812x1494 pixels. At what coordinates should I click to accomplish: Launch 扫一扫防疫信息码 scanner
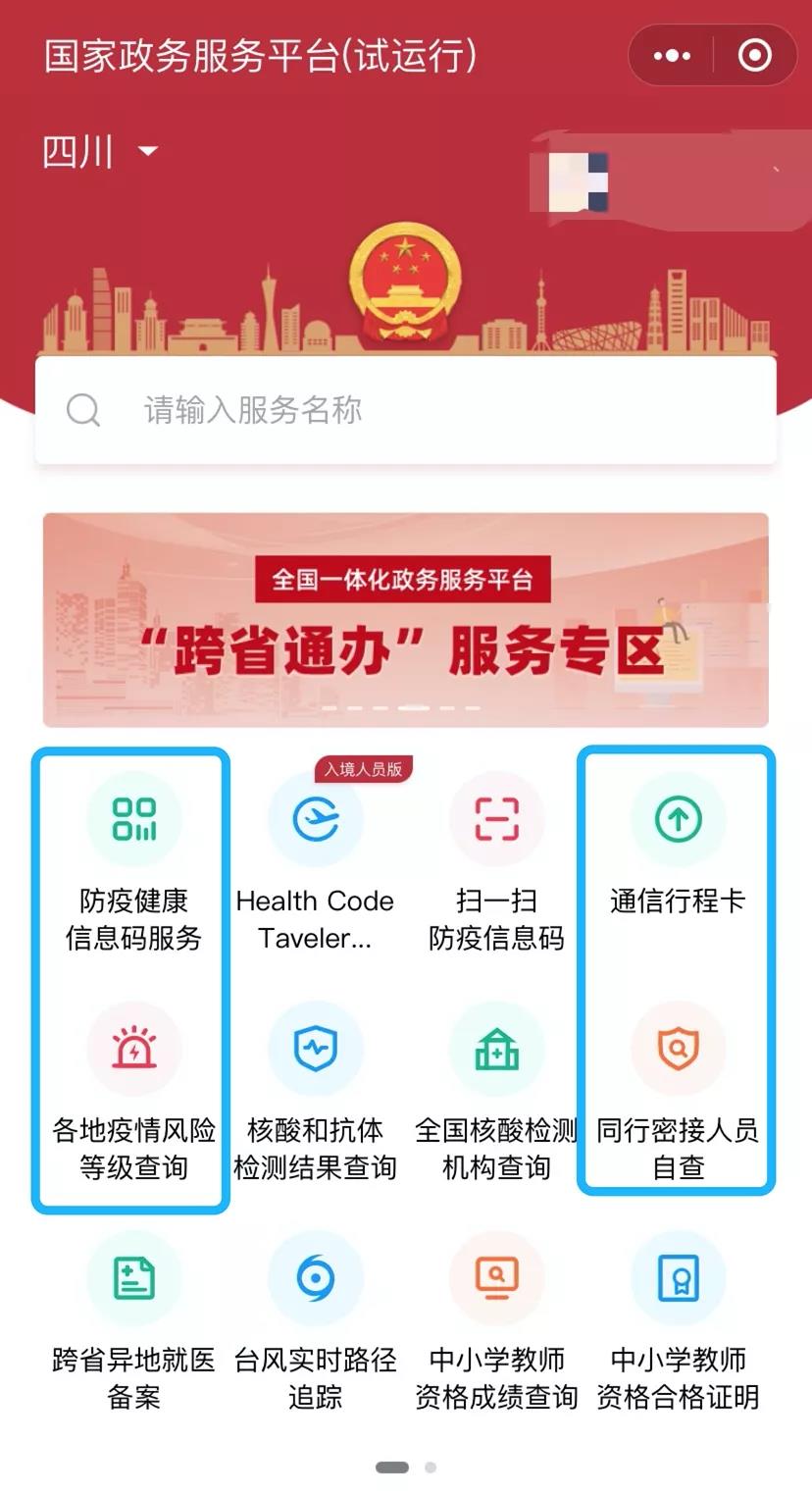click(x=496, y=863)
